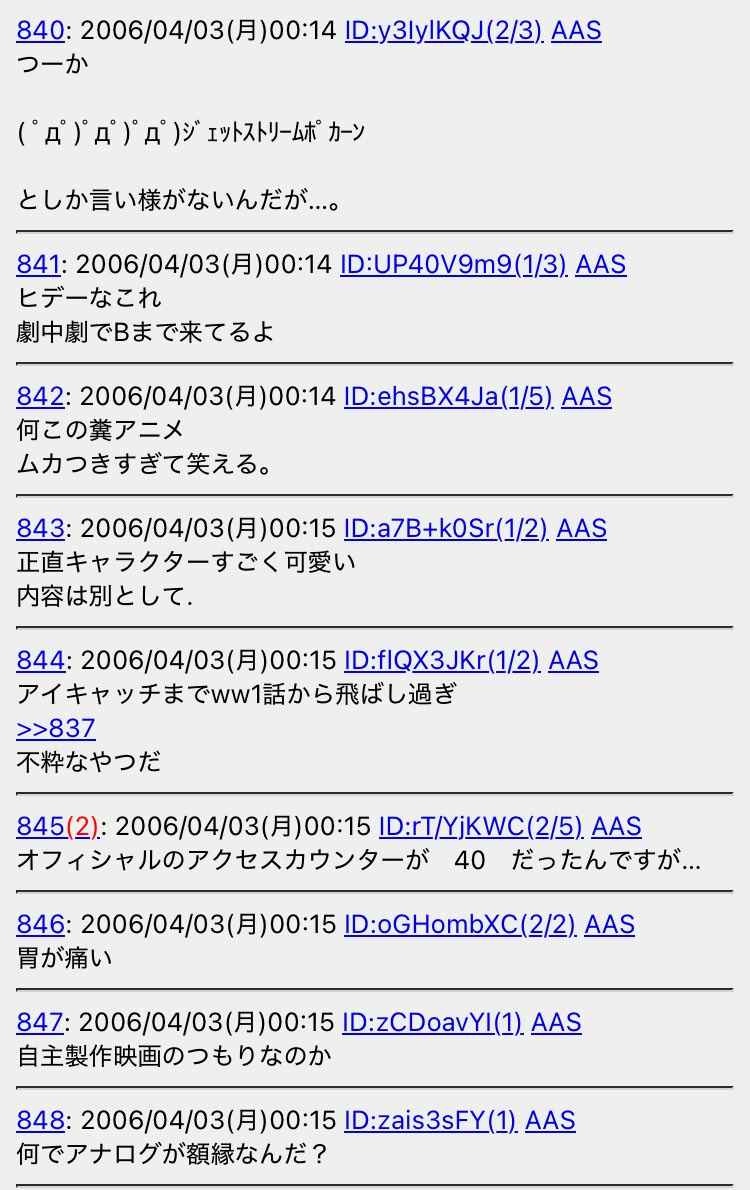
Task: Jump to referenced post >>837
Action: pyautogui.click(x=56, y=728)
